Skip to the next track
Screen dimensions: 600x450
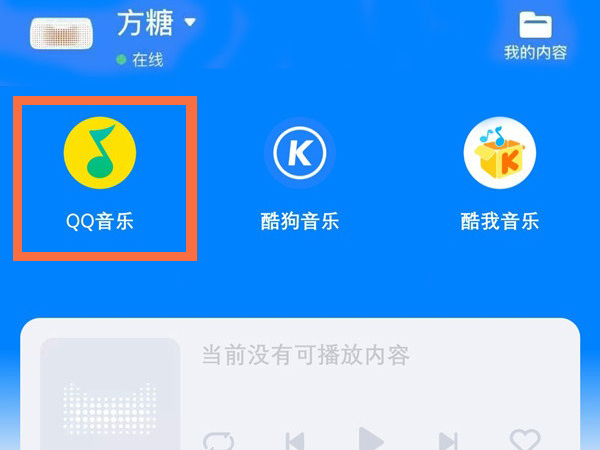click(448, 439)
